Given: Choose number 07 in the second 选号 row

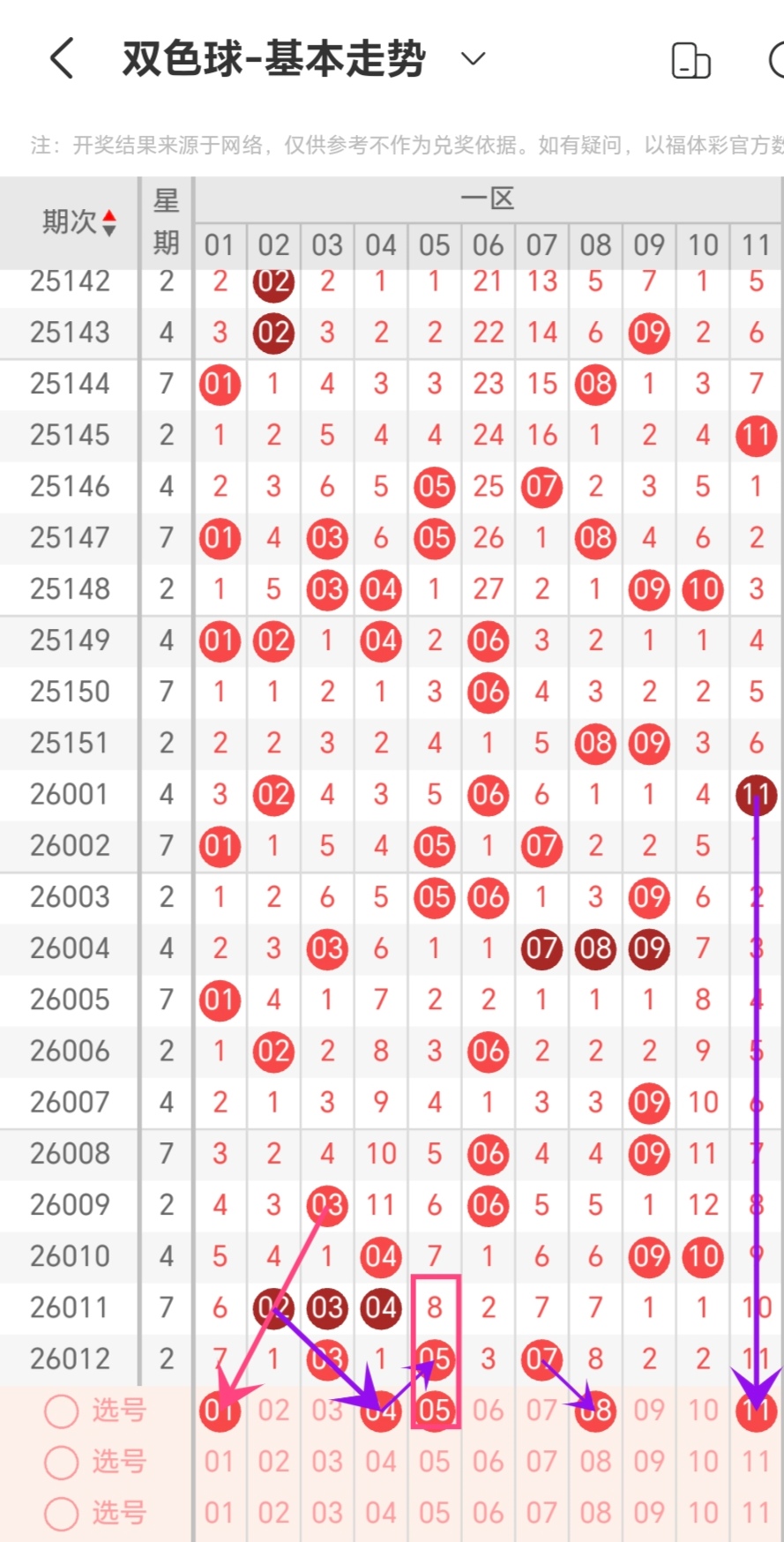Looking at the screenshot, I should 541,1462.
